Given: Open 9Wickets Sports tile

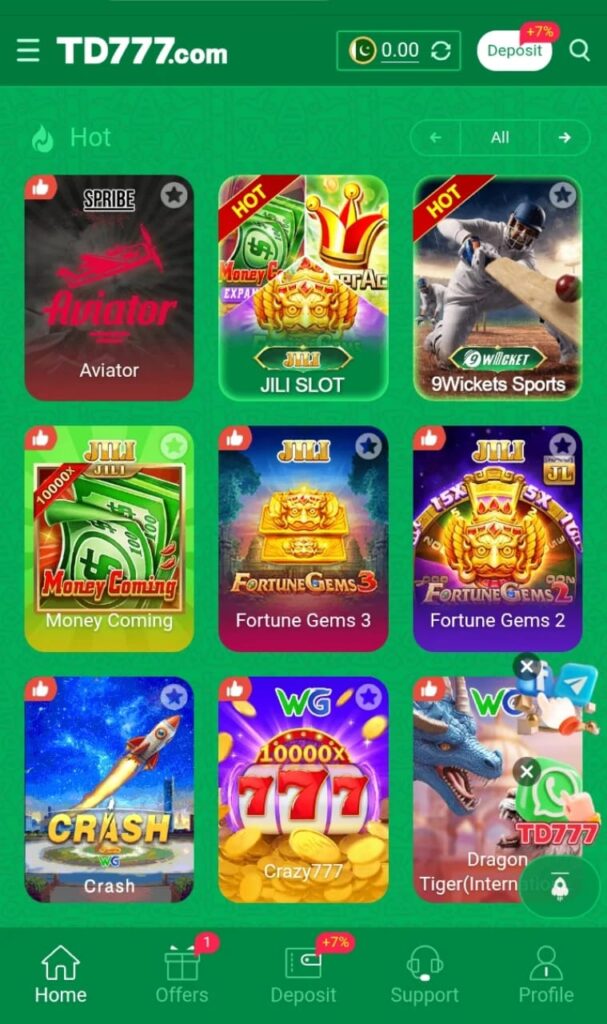Looking at the screenshot, I should (497, 288).
